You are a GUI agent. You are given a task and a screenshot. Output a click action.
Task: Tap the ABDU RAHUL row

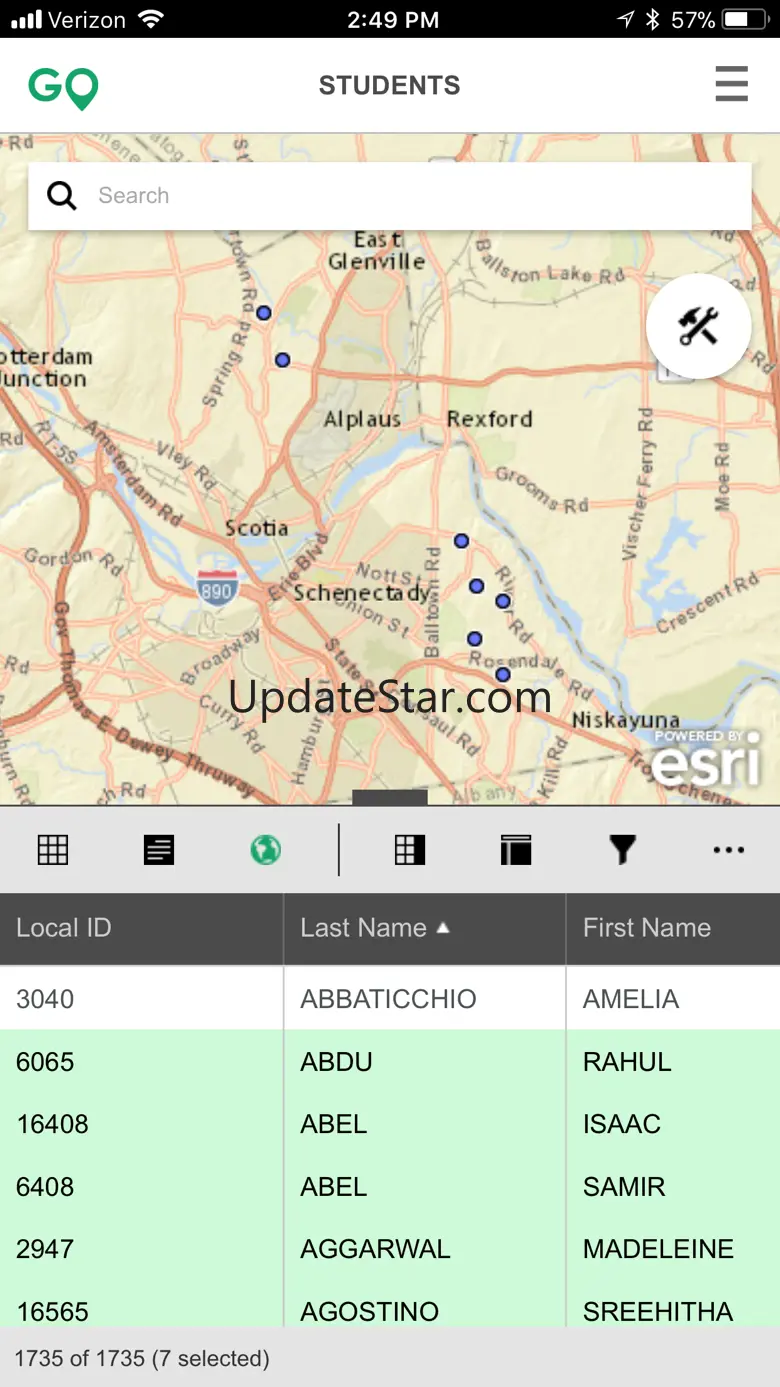[390, 1061]
